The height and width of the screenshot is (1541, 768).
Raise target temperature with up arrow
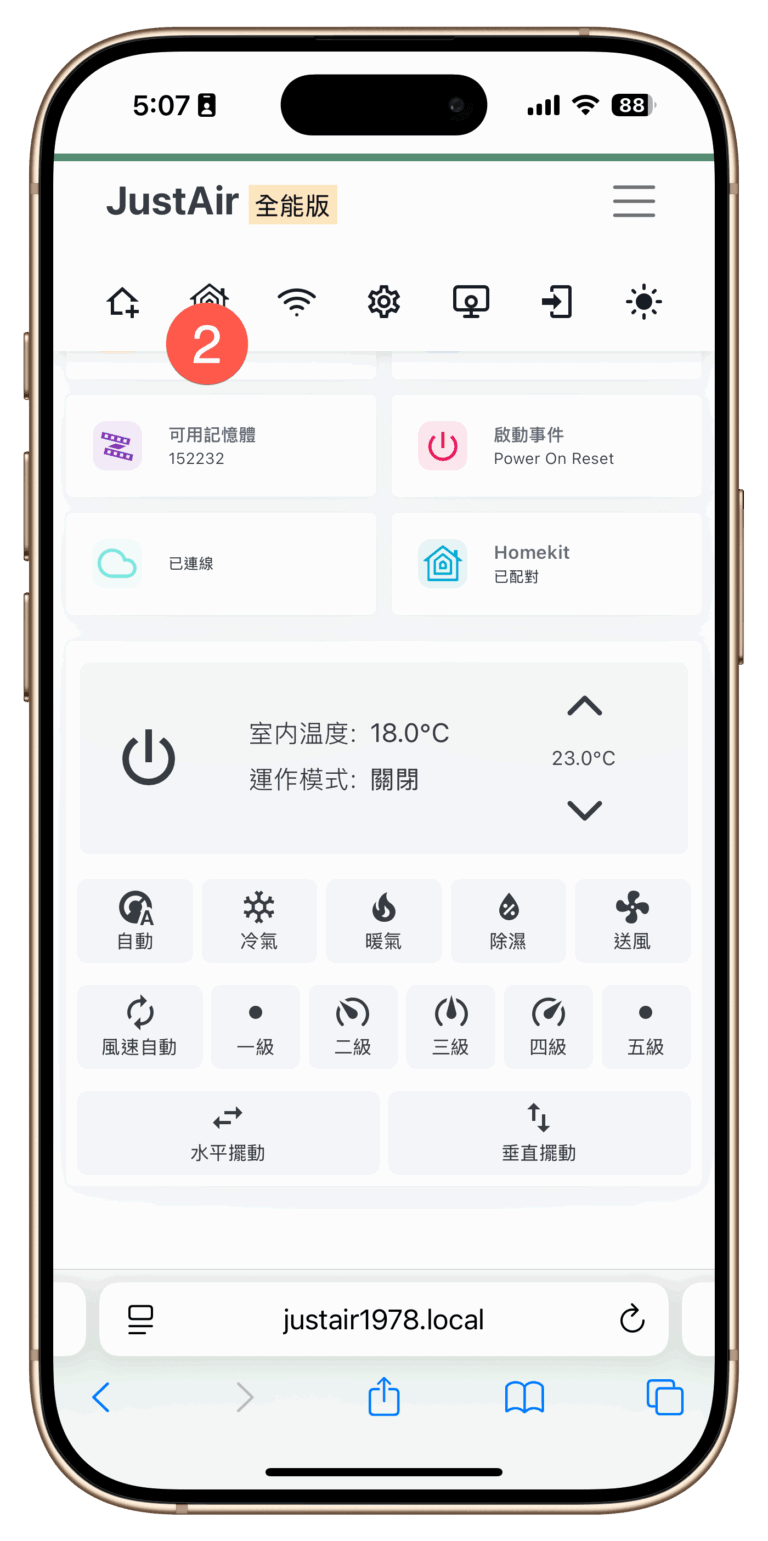pos(584,706)
